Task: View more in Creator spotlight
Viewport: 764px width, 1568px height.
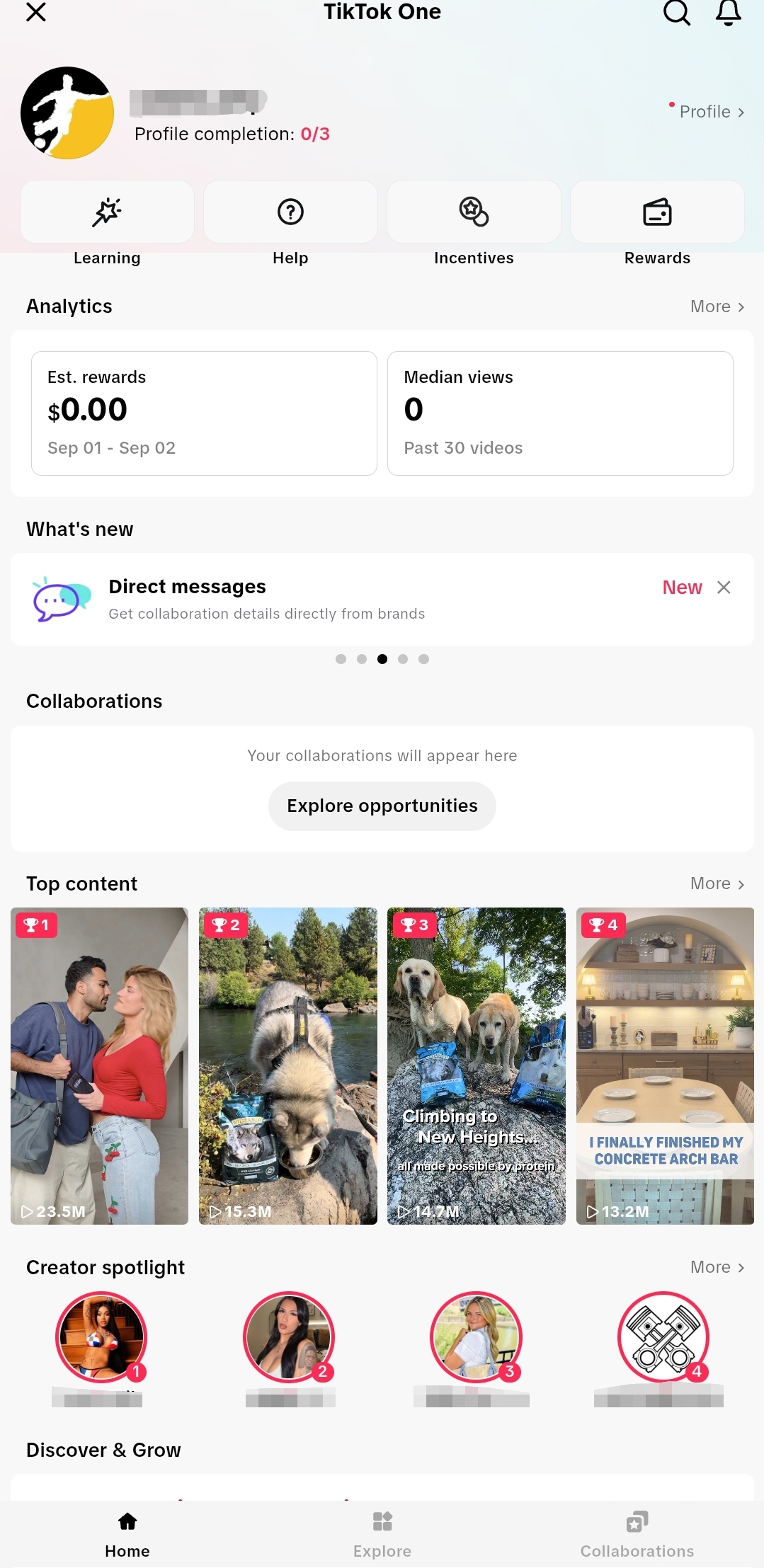Action: [717, 1267]
